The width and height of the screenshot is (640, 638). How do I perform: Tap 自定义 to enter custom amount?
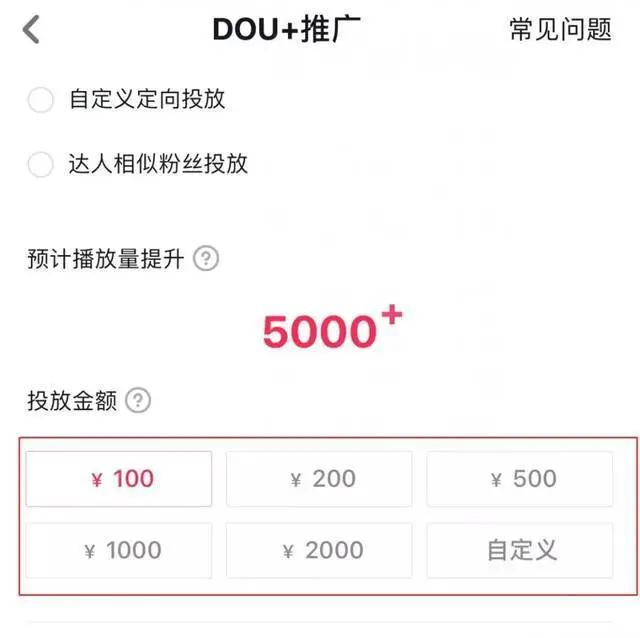520,550
